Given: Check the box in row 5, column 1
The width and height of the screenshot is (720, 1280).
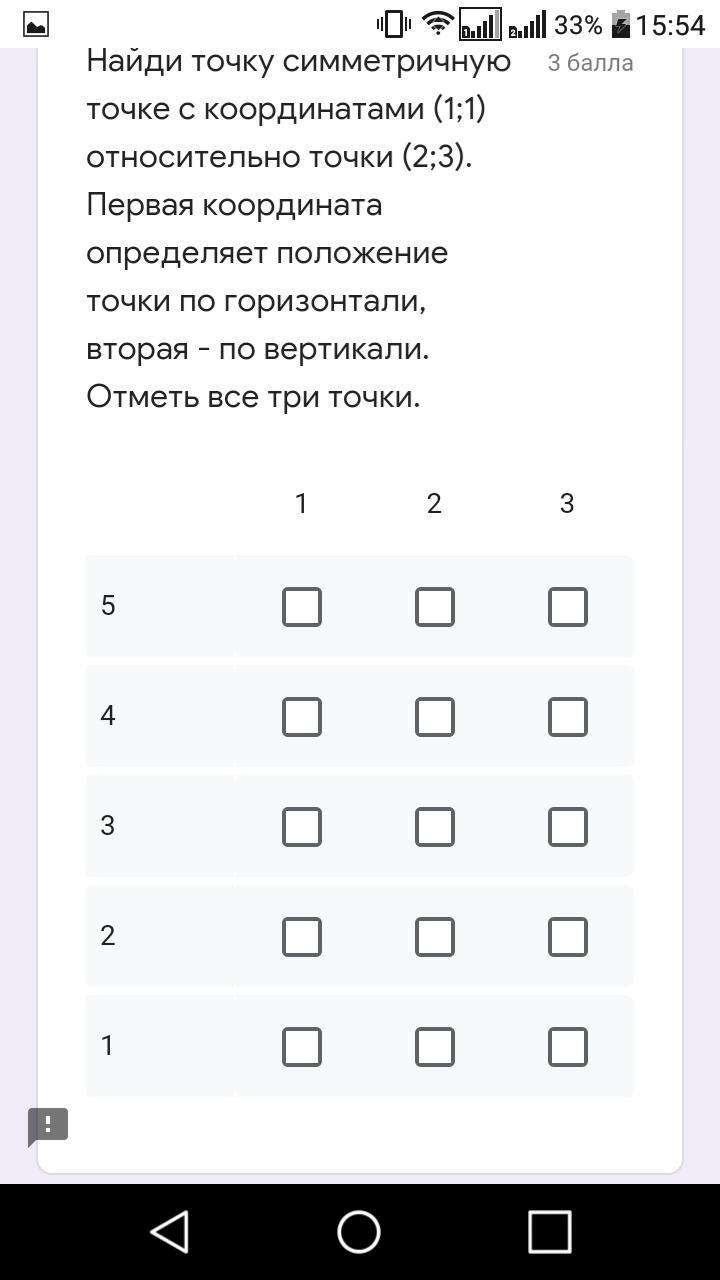Looking at the screenshot, I should pyautogui.click(x=301, y=607).
